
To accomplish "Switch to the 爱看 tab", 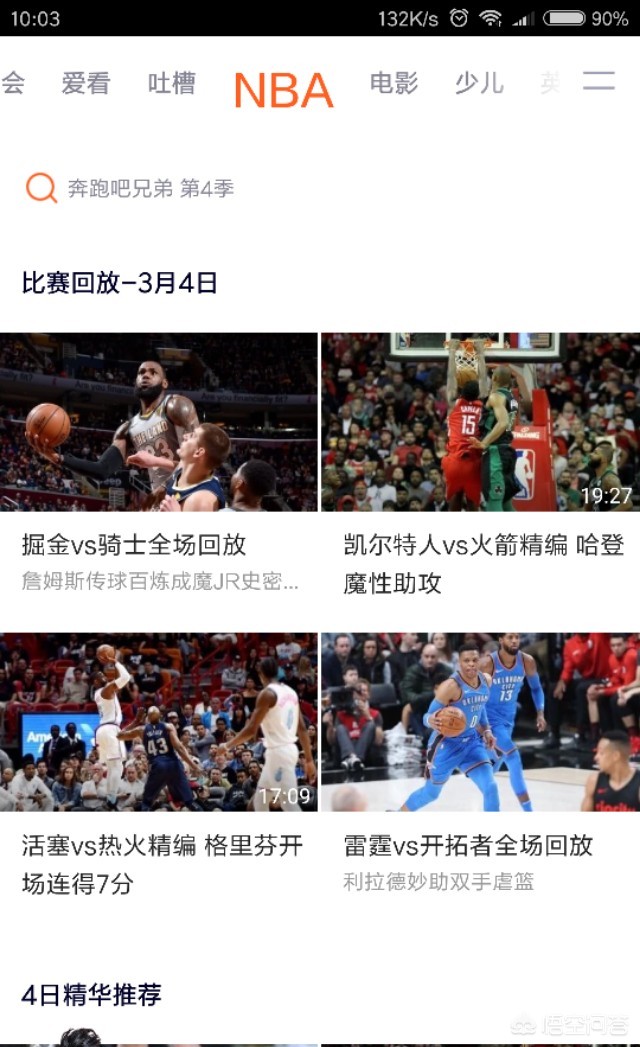I will (85, 84).
